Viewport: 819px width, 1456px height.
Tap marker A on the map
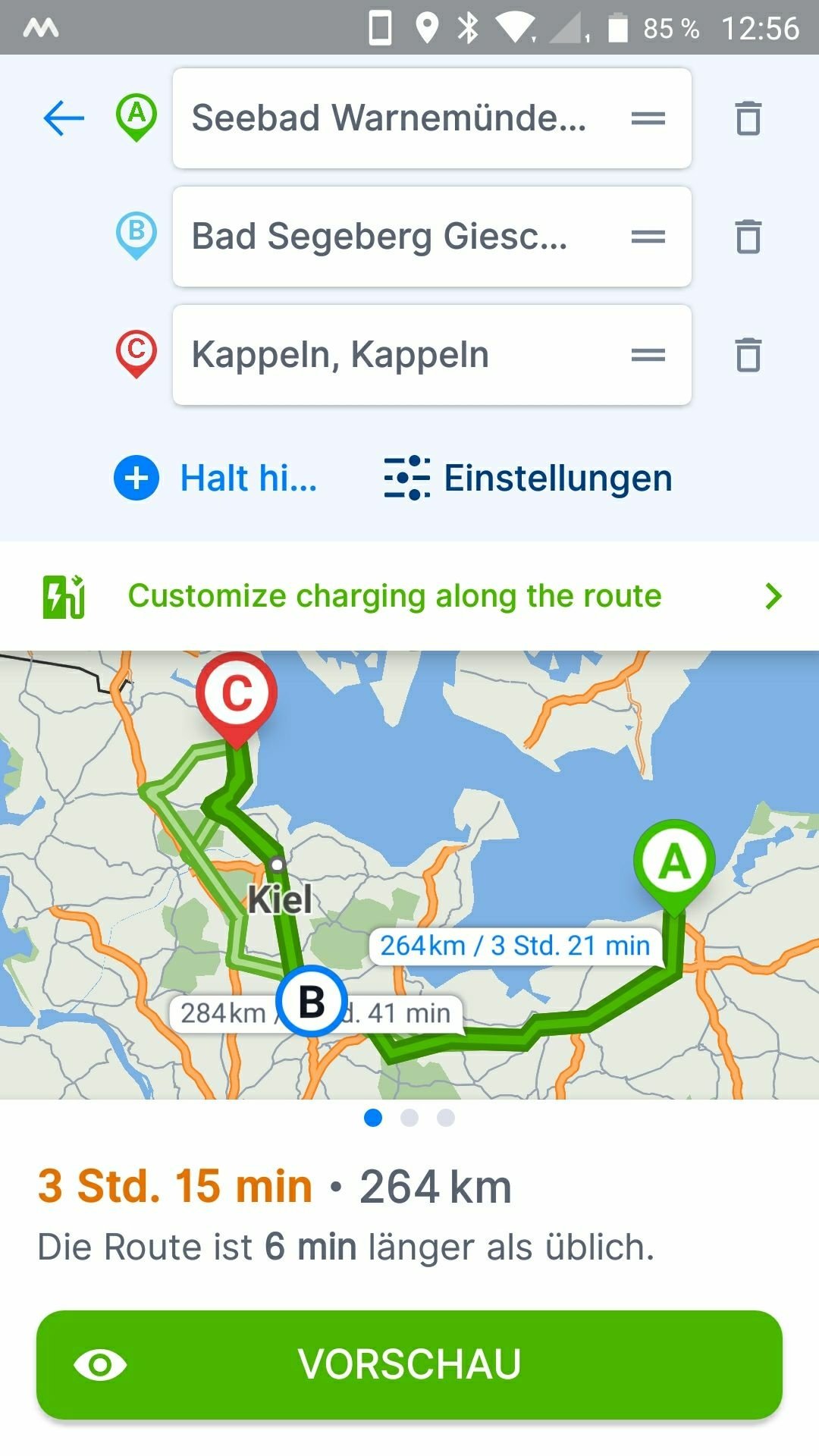(x=674, y=862)
